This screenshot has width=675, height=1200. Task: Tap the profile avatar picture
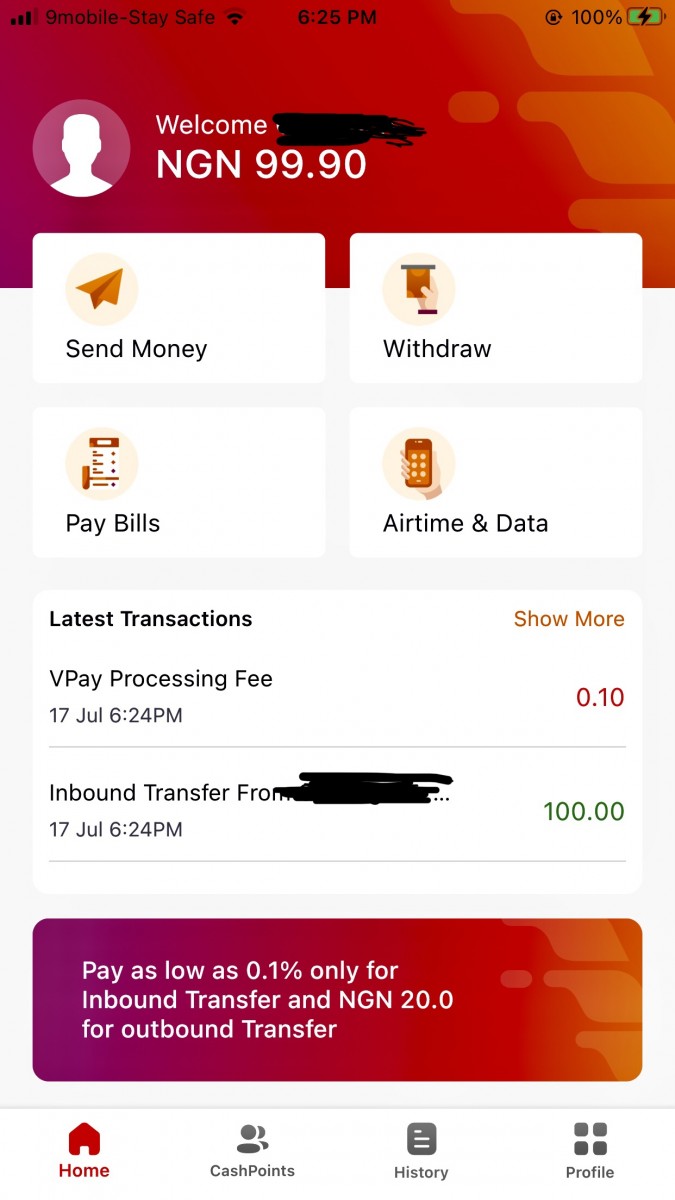point(82,148)
